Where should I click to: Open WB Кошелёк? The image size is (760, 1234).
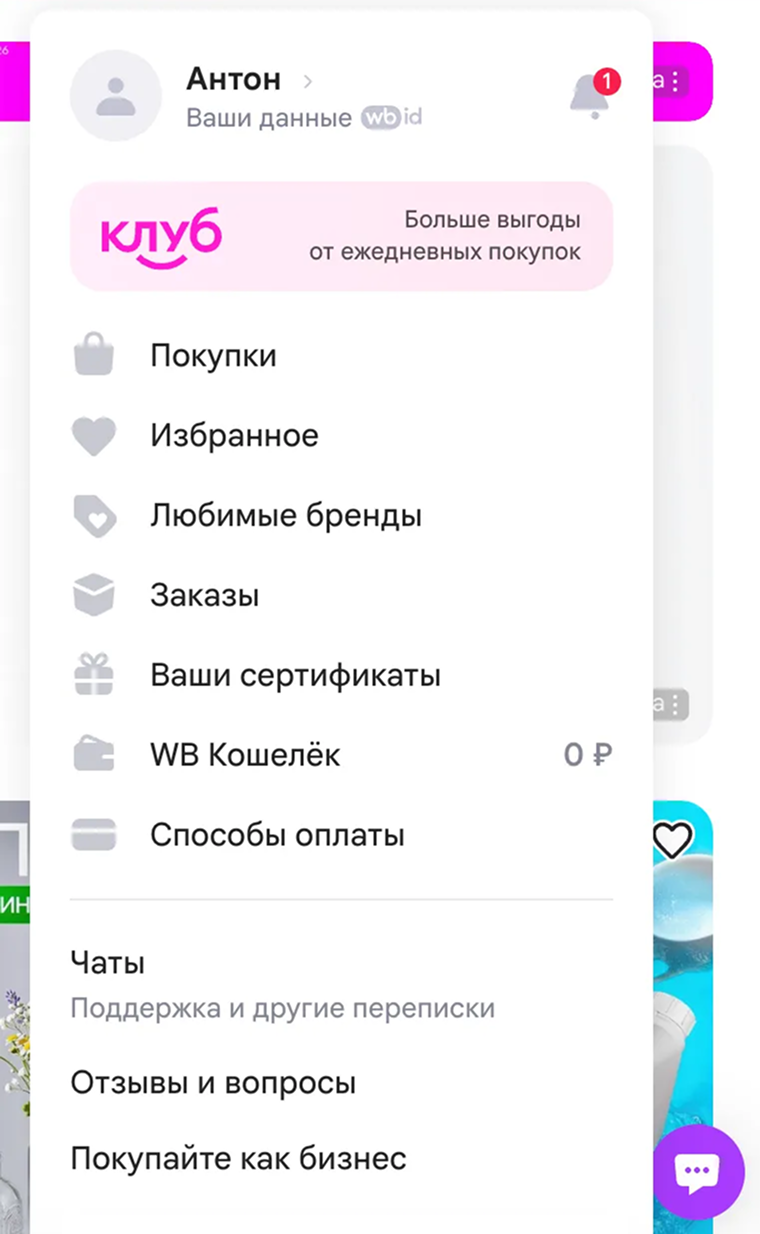pyautogui.click(x=341, y=755)
